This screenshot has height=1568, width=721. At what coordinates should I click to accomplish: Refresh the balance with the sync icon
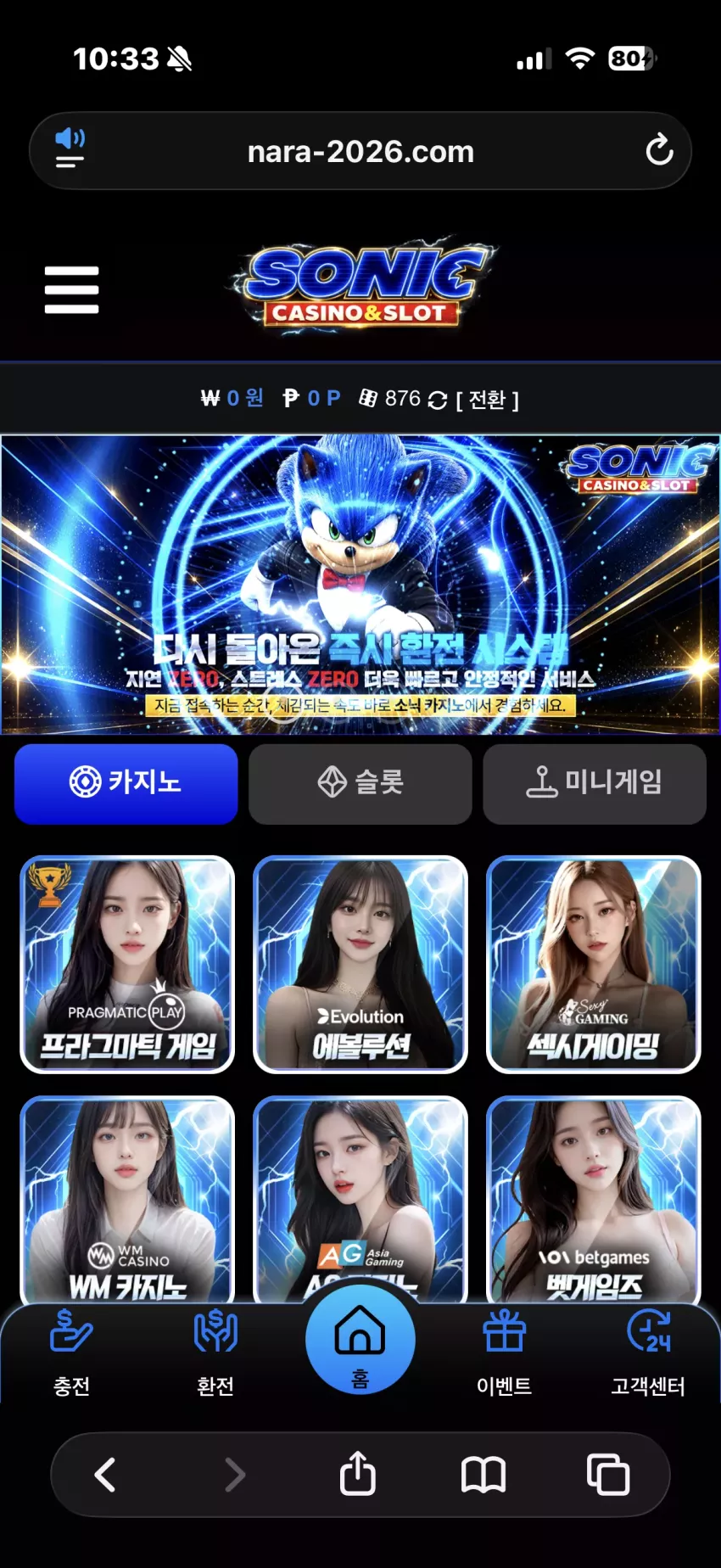point(438,400)
